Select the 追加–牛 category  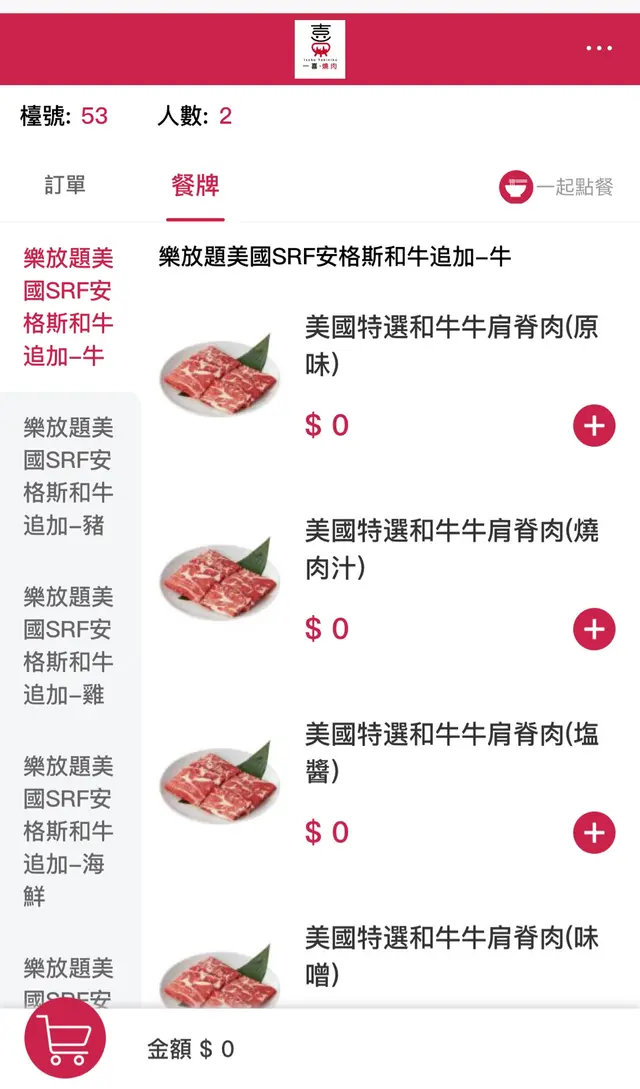pos(69,307)
